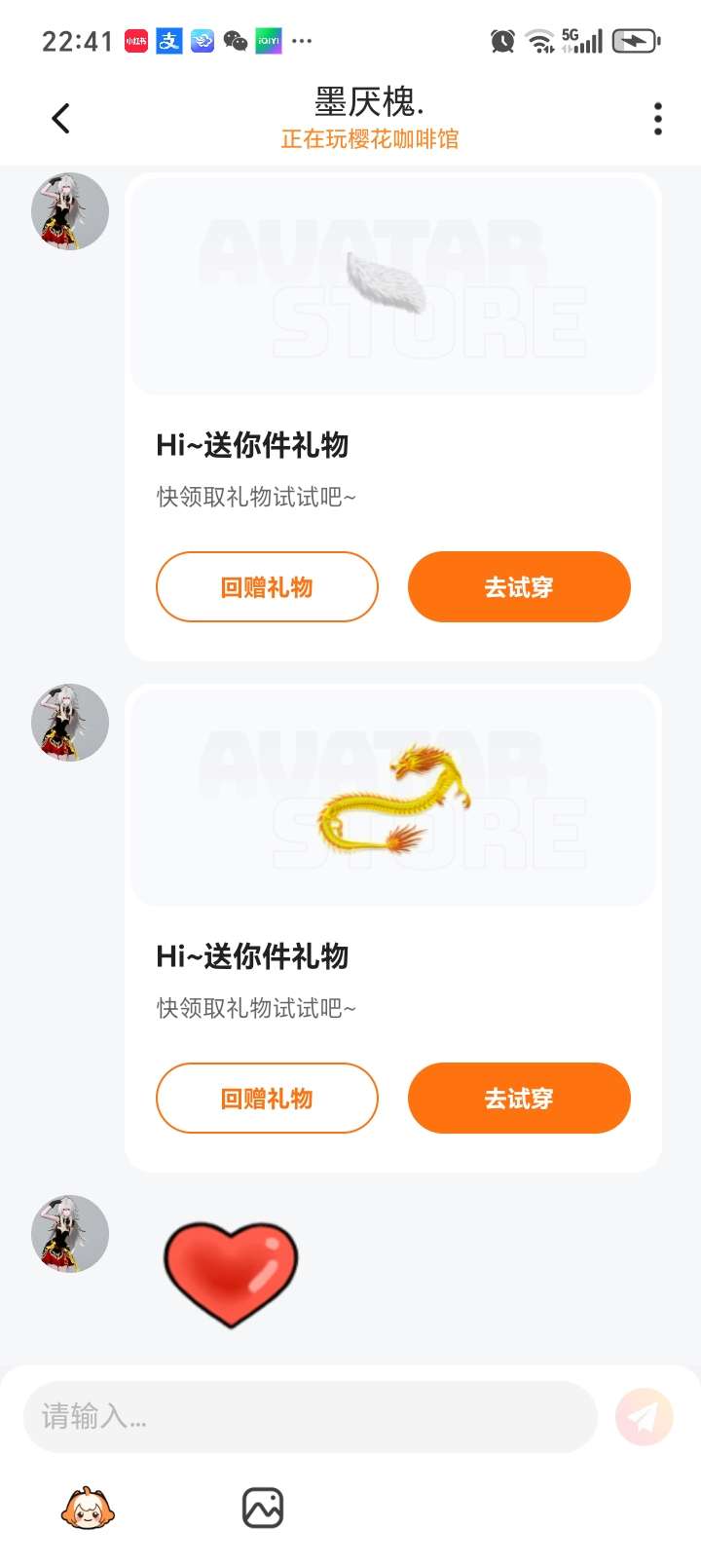Viewport: 701px width, 1568px height.
Task: Open the three-dot overflow menu
Action: tap(658, 119)
